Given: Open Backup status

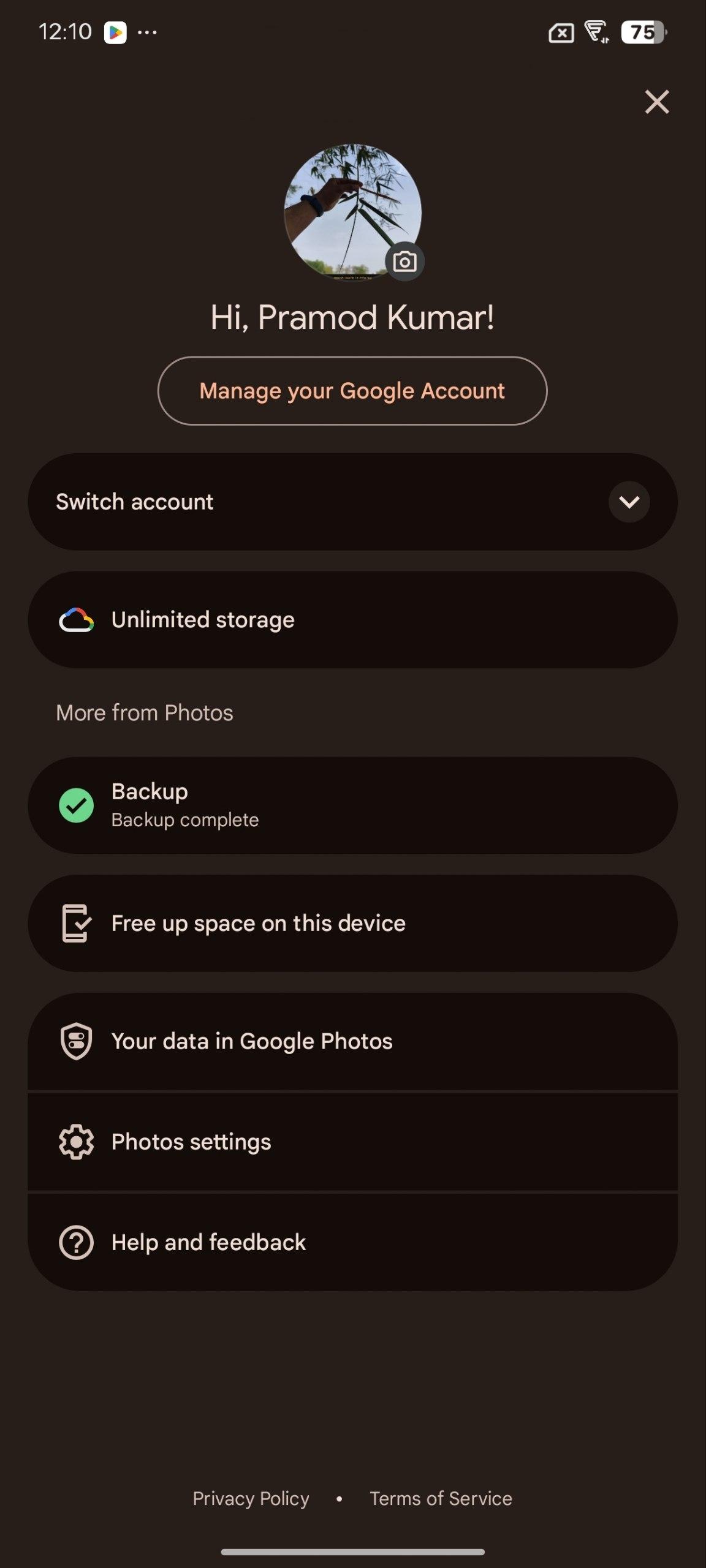Looking at the screenshot, I should [352, 805].
